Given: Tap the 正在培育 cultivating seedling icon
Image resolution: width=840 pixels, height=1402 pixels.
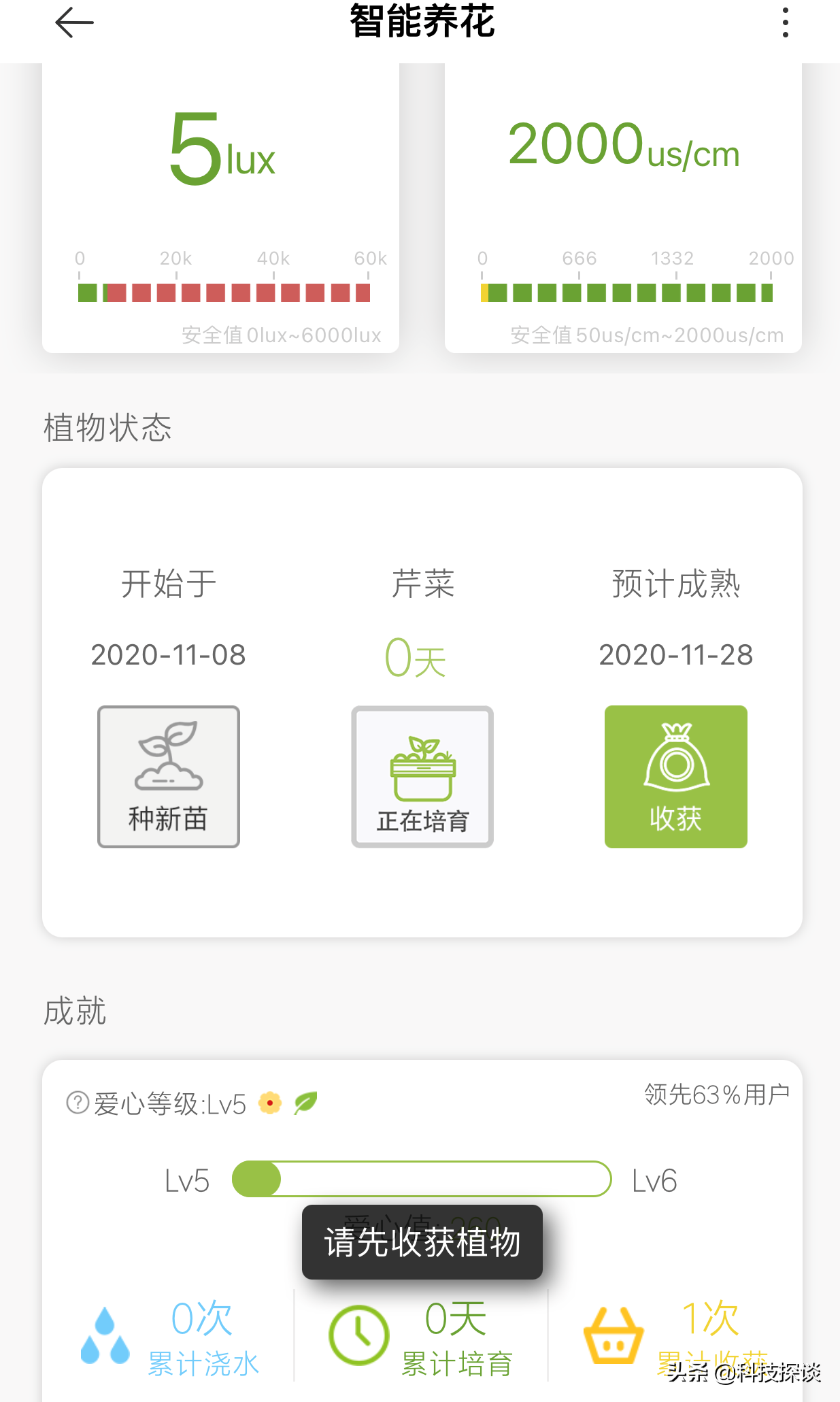Looking at the screenshot, I should tap(422, 776).
